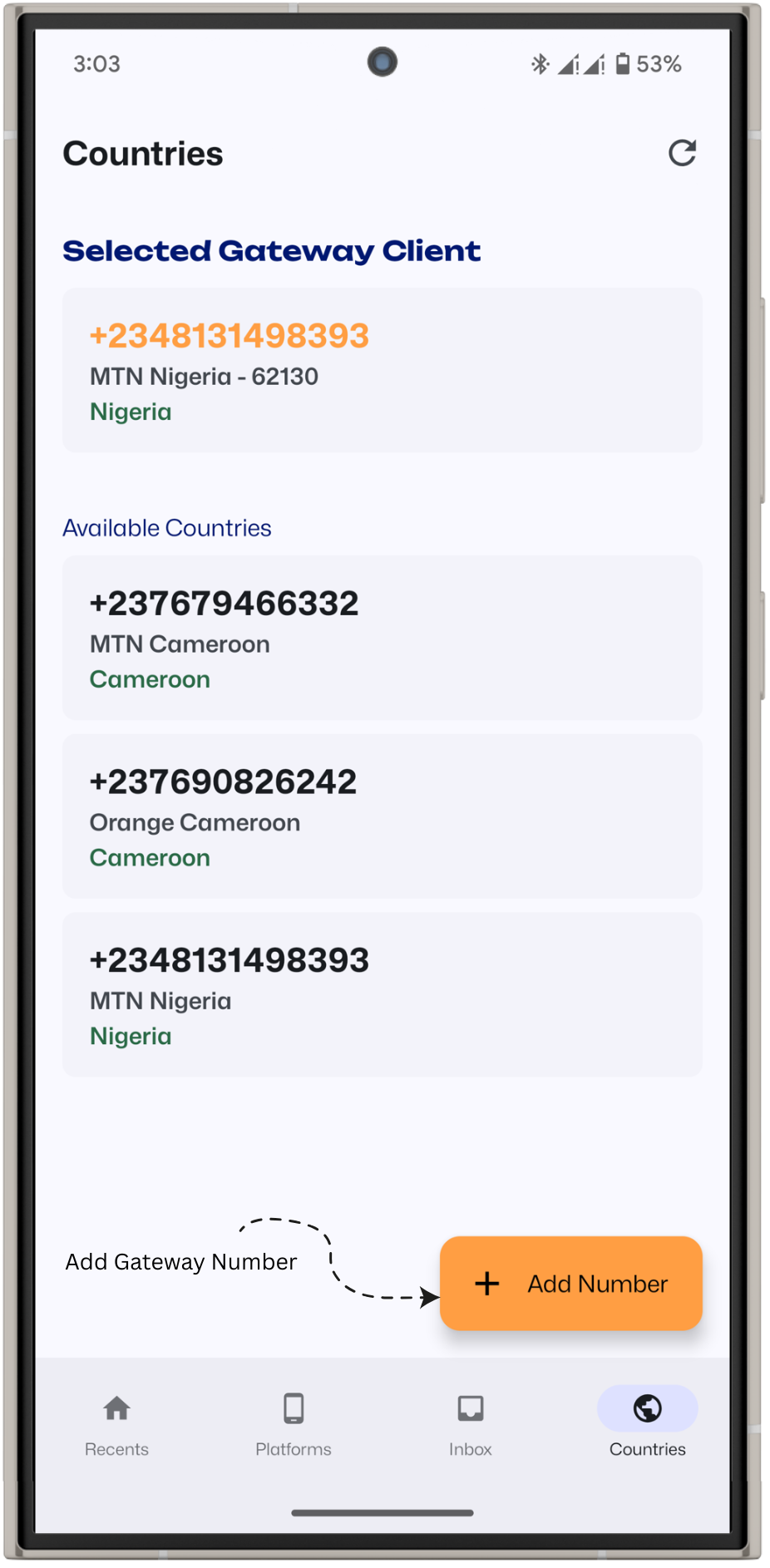Select the MTN Cameroon gateway client

click(x=382, y=638)
